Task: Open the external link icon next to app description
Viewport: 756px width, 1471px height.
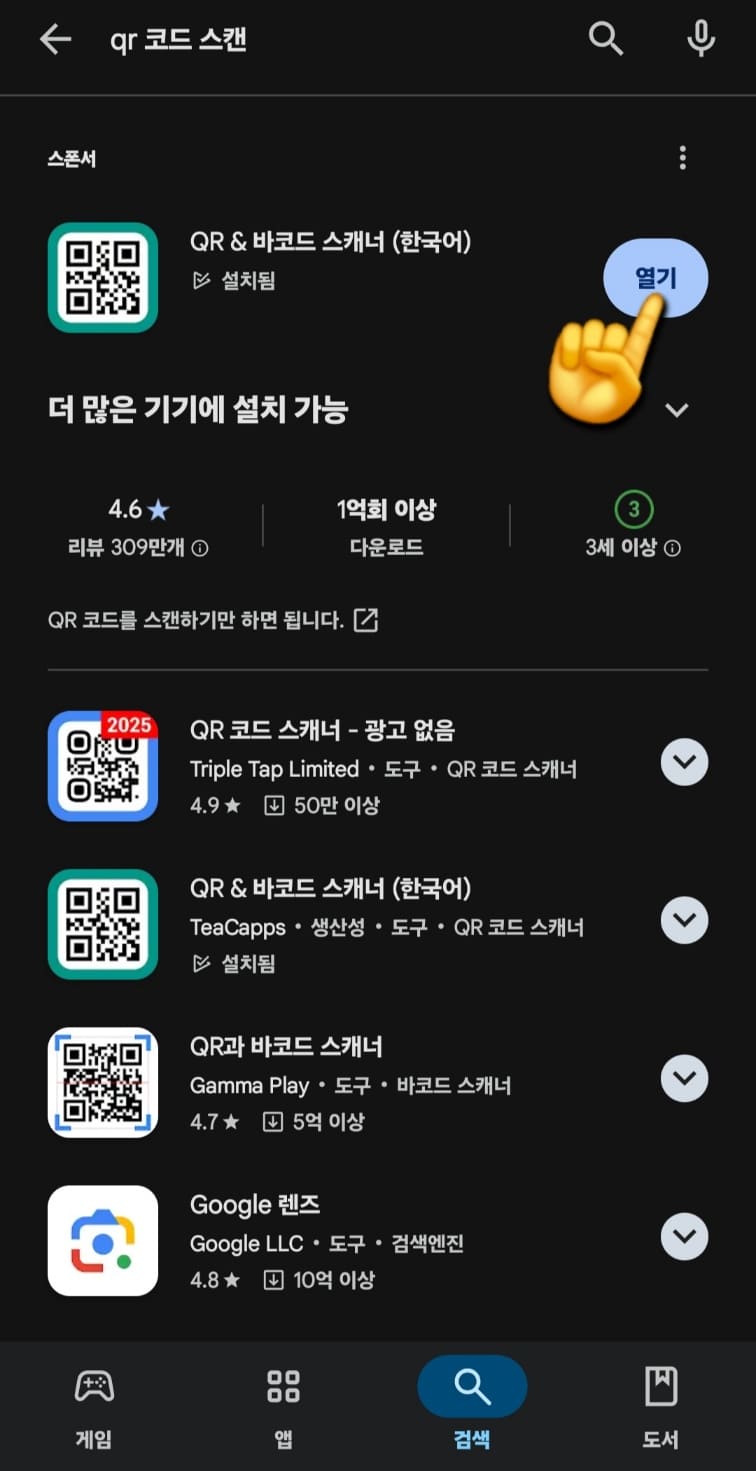Action: tap(366, 620)
